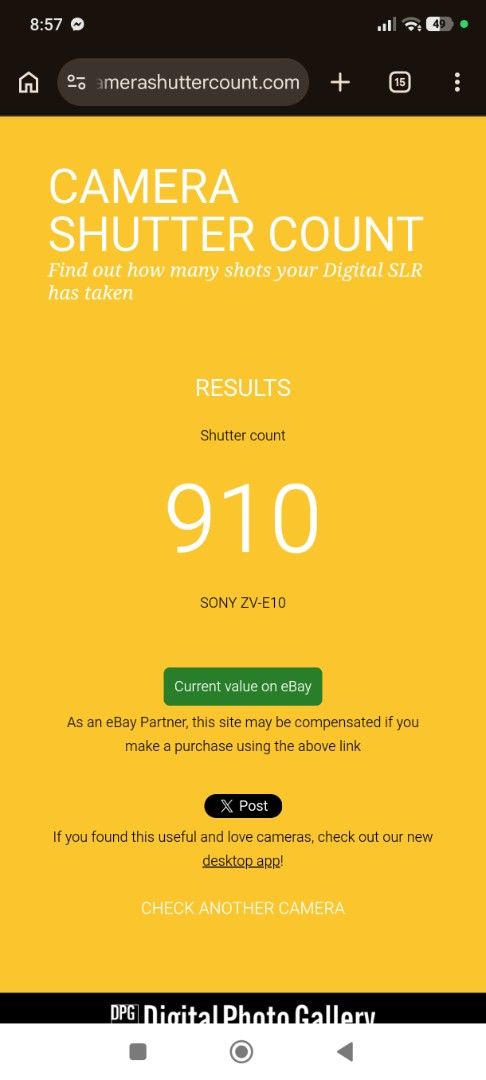Share the result with X Post
The image size is (486, 1080).
(x=243, y=806)
